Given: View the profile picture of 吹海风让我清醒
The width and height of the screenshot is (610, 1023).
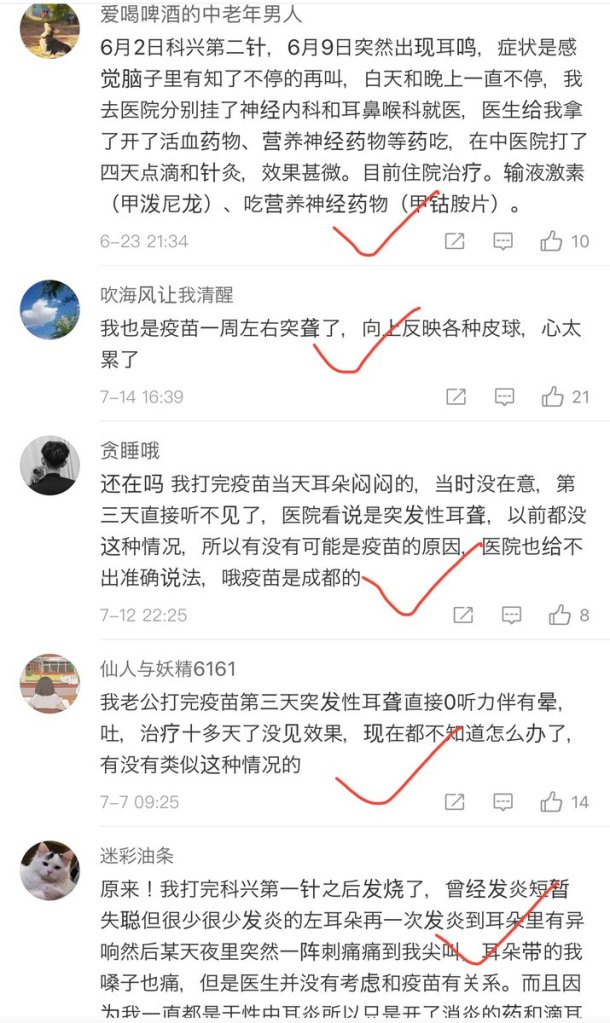Looking at the screenshot, I should tap(49, 309).
